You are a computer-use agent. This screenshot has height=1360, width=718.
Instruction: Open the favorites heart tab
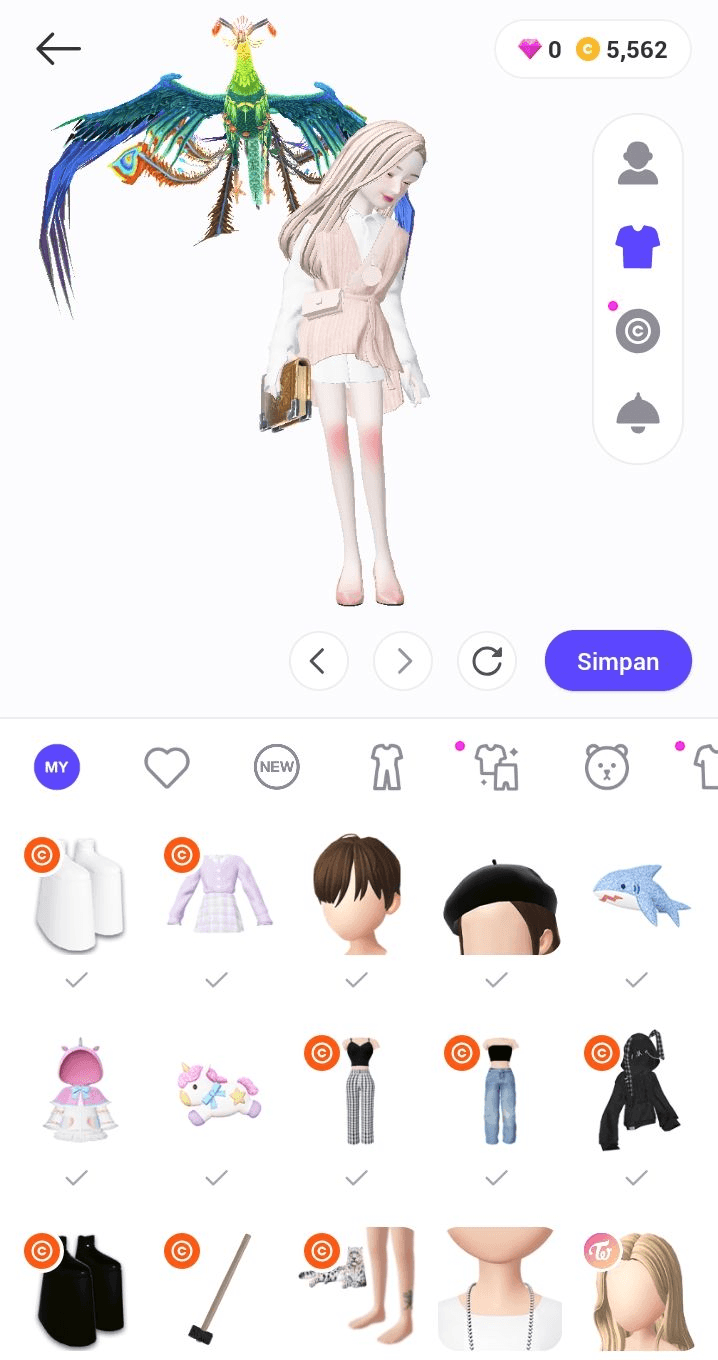click(x=167, y=767)
